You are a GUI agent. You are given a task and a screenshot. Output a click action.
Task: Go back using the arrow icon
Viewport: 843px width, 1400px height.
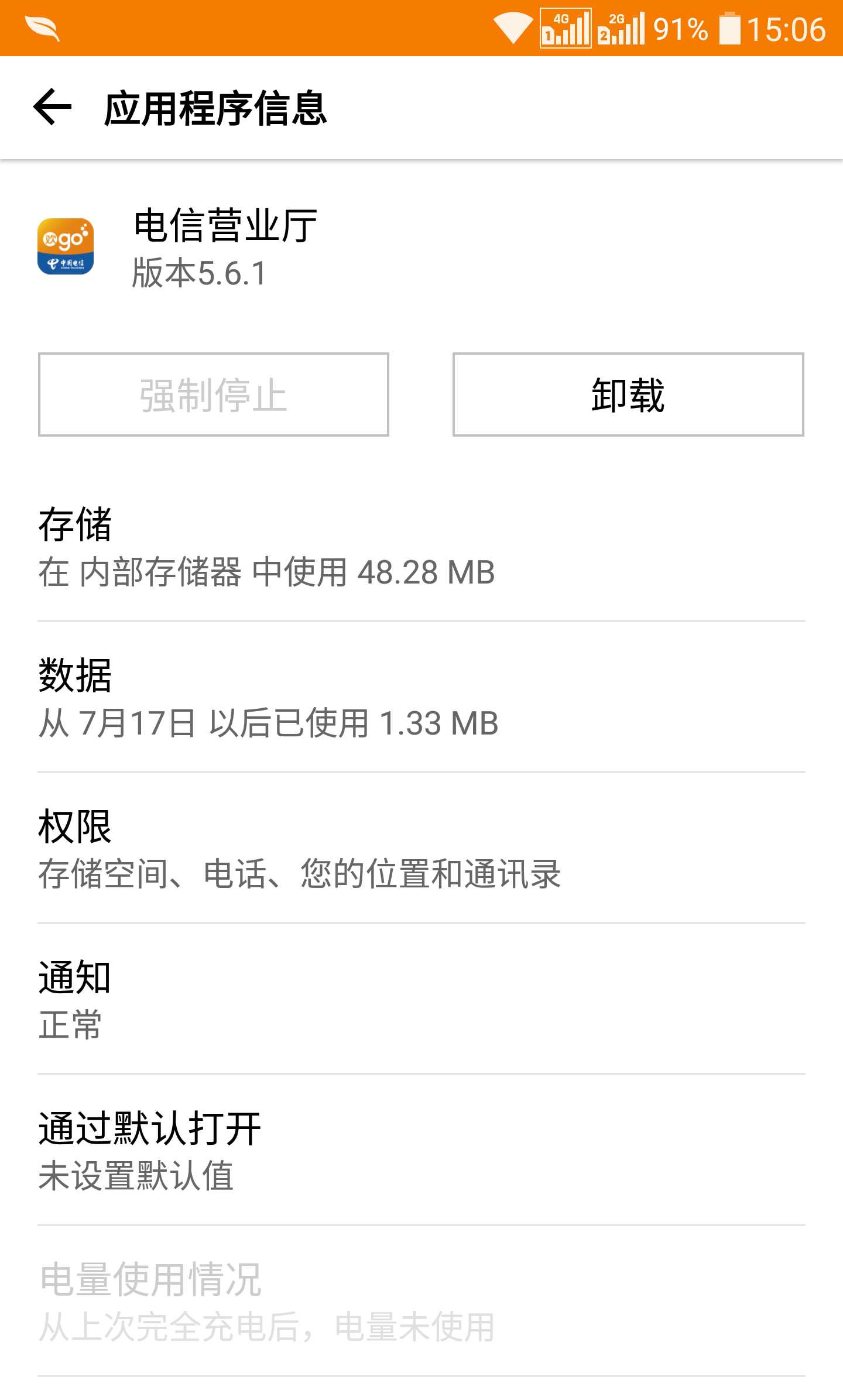tap(53, 107)
